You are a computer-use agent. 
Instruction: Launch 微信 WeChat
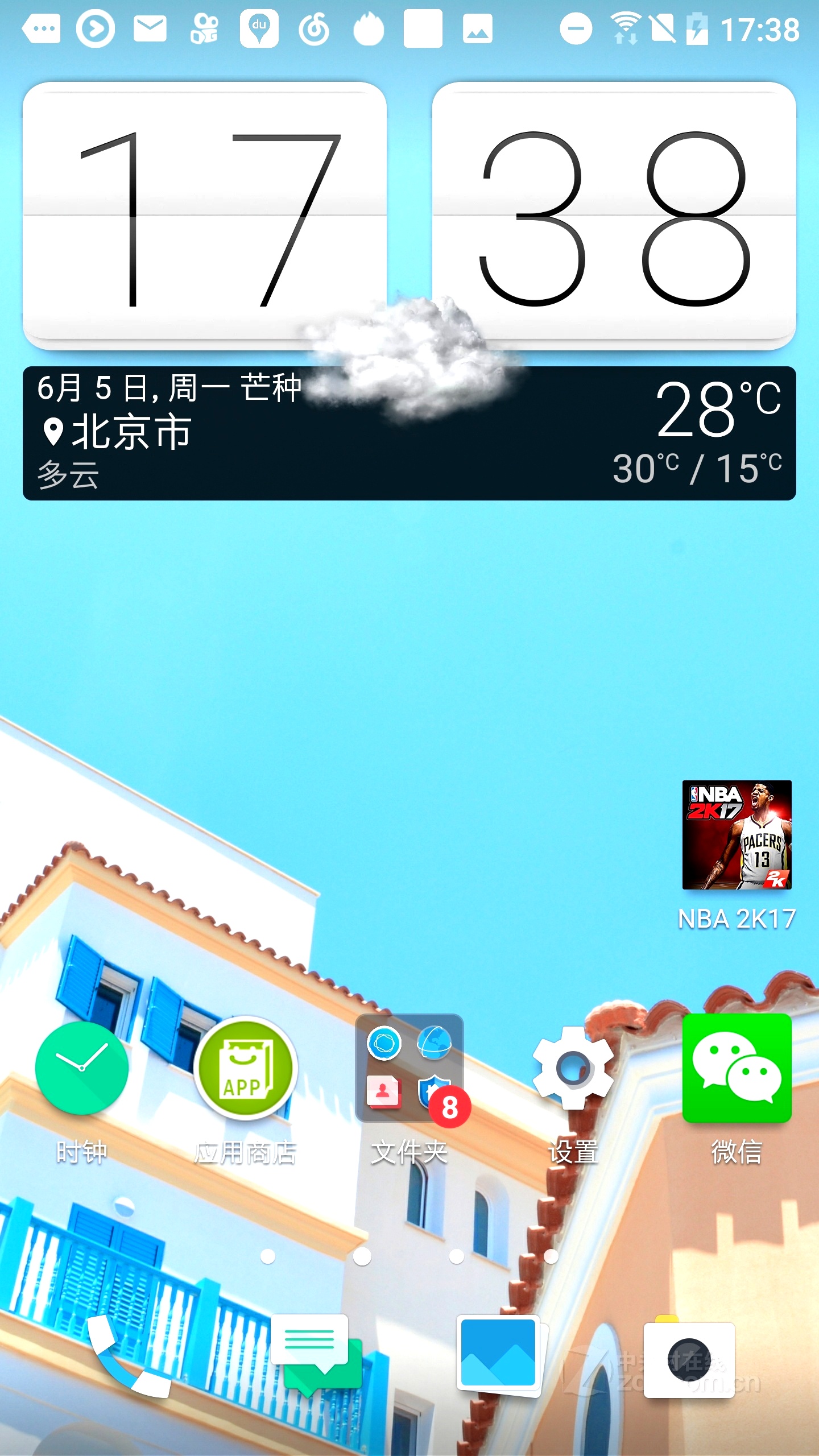[737, 1068]
